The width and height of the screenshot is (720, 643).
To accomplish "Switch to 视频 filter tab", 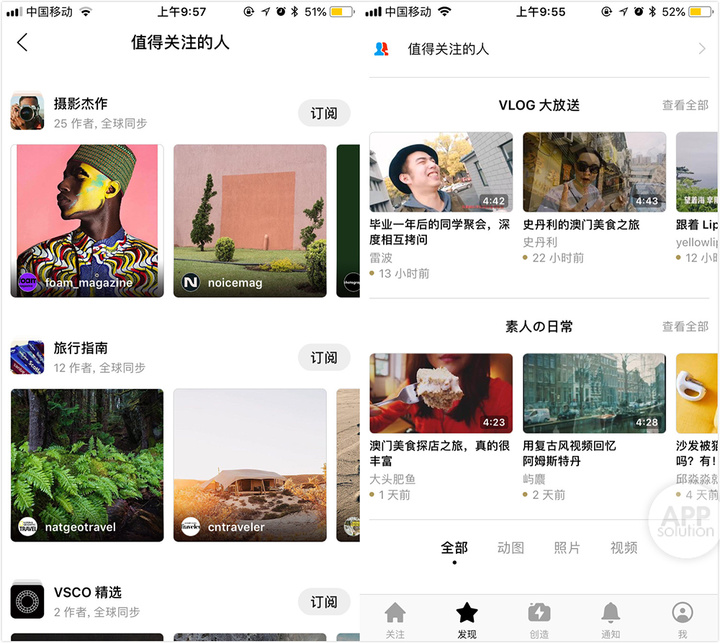I will [x=624, y=548].
